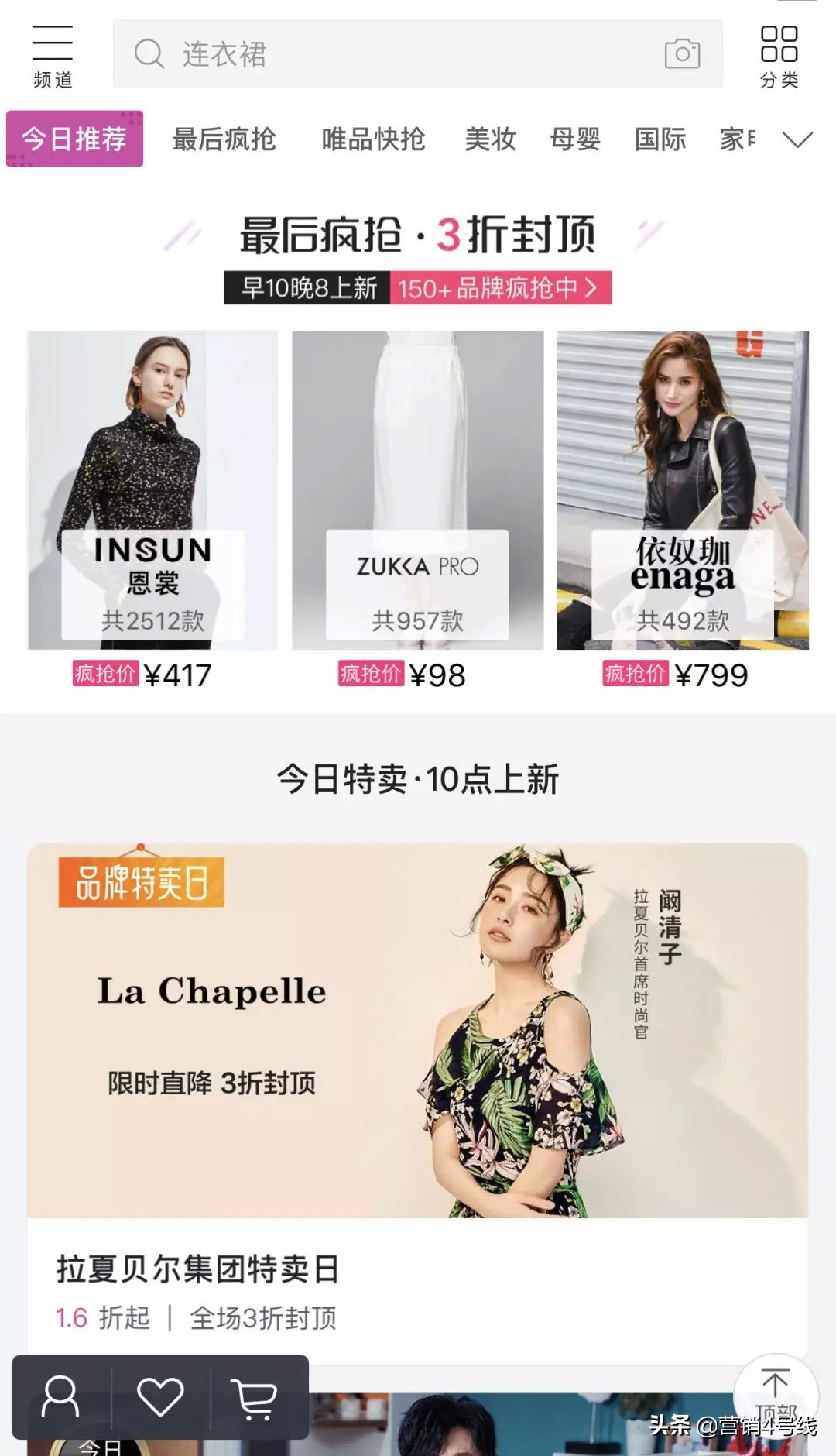Click the magnifier icon in the search bar
Image resolution: width=836 pixels, height=1456 pixels.
(149, 54)
